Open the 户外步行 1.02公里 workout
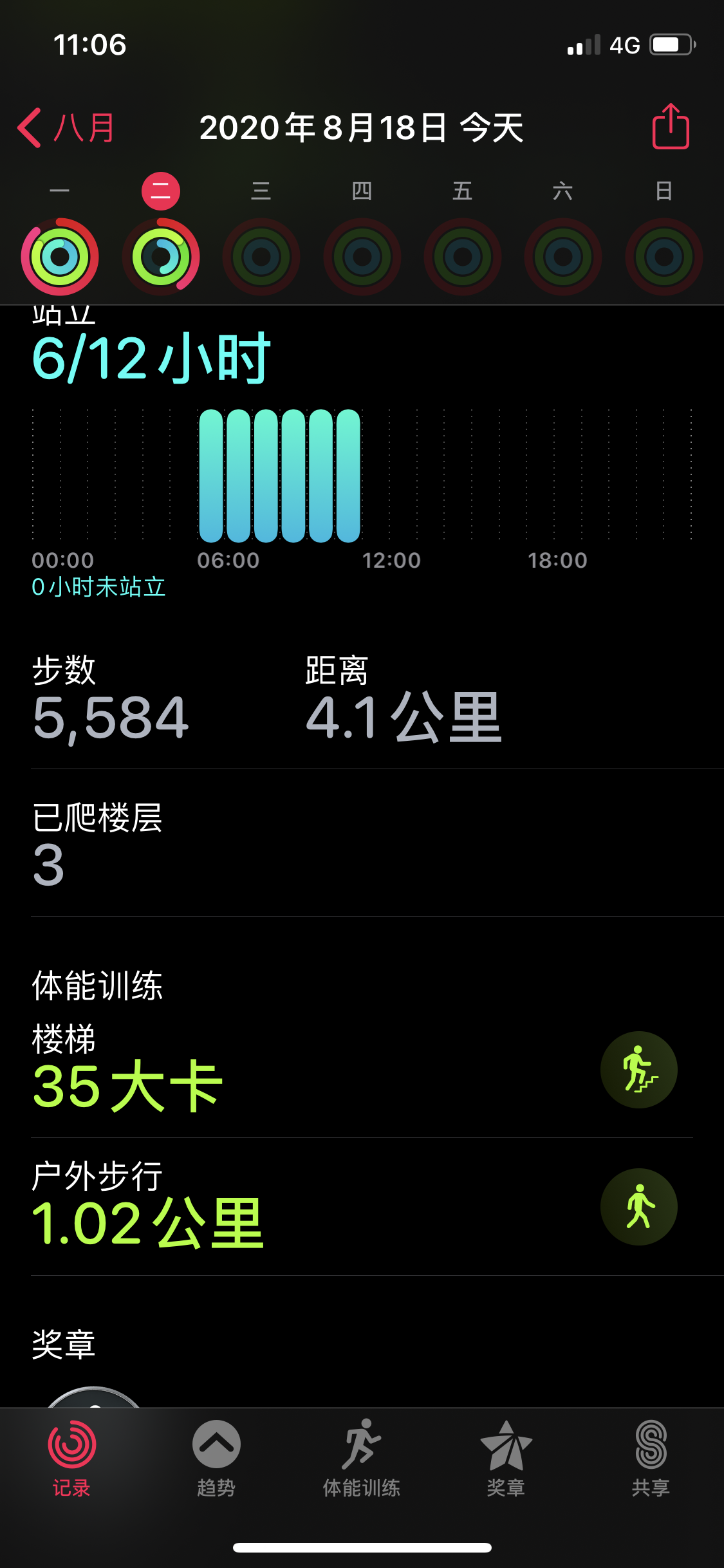 tap(360, 1207)
